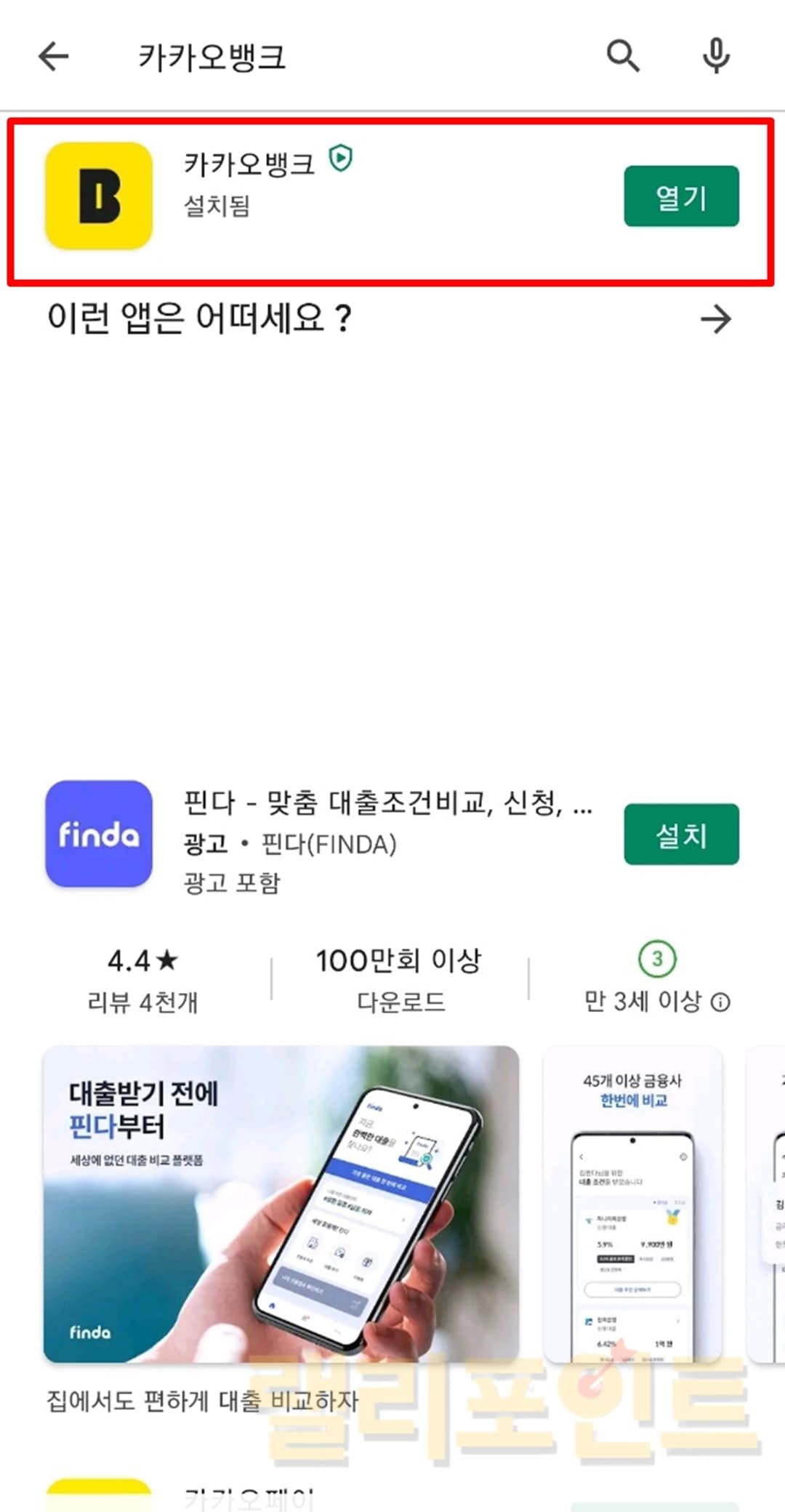View the 대출받기 전에 핀다부터 screenshot
The height and width of the screenshot is (1512, 785).
coord(281,1204)
